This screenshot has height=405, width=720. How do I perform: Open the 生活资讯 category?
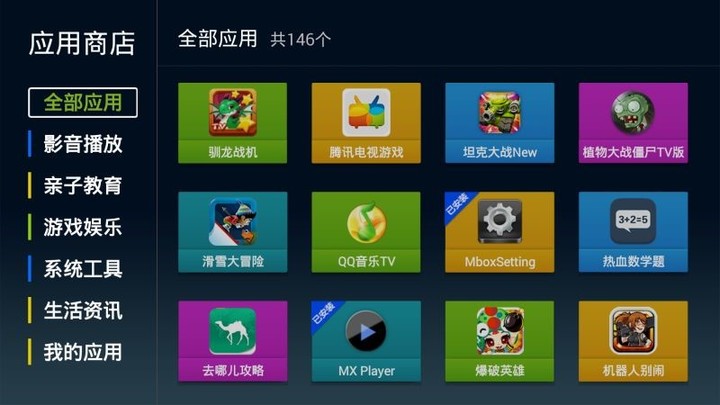point(82,311)
